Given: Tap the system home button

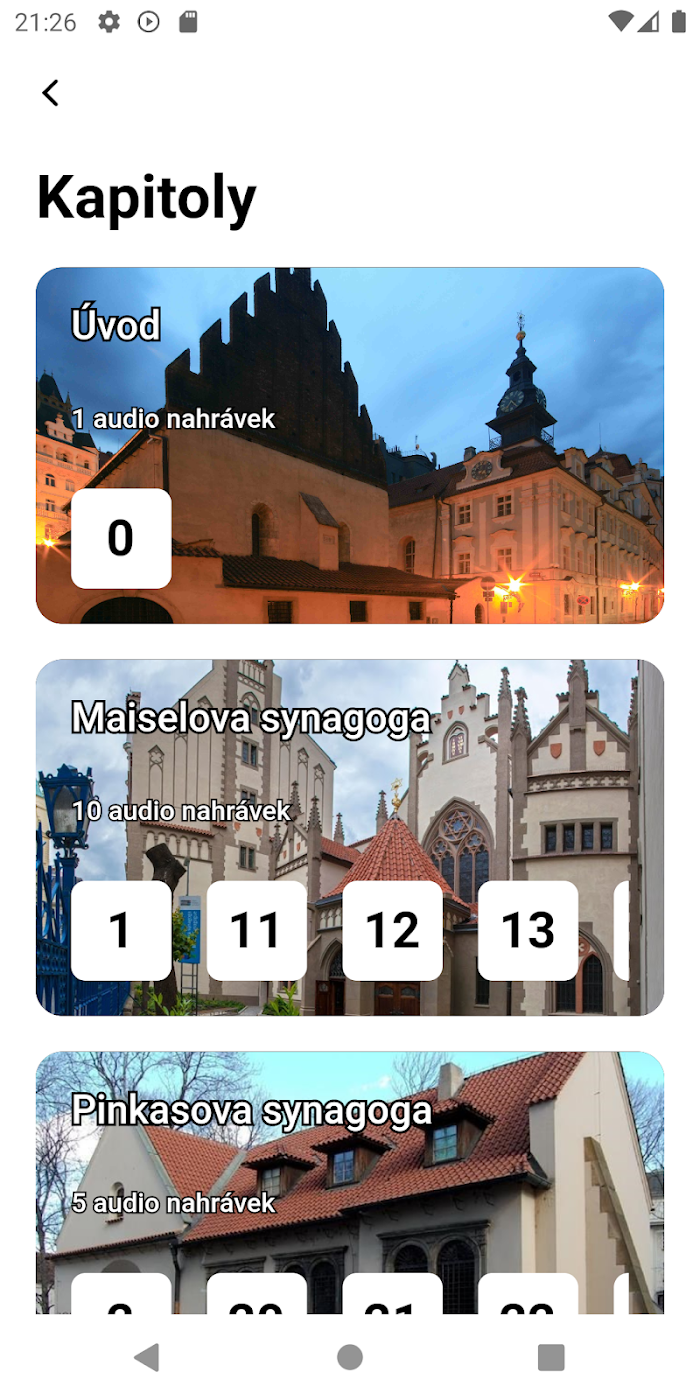Looking at the screenshot, I should point(350,1357).
